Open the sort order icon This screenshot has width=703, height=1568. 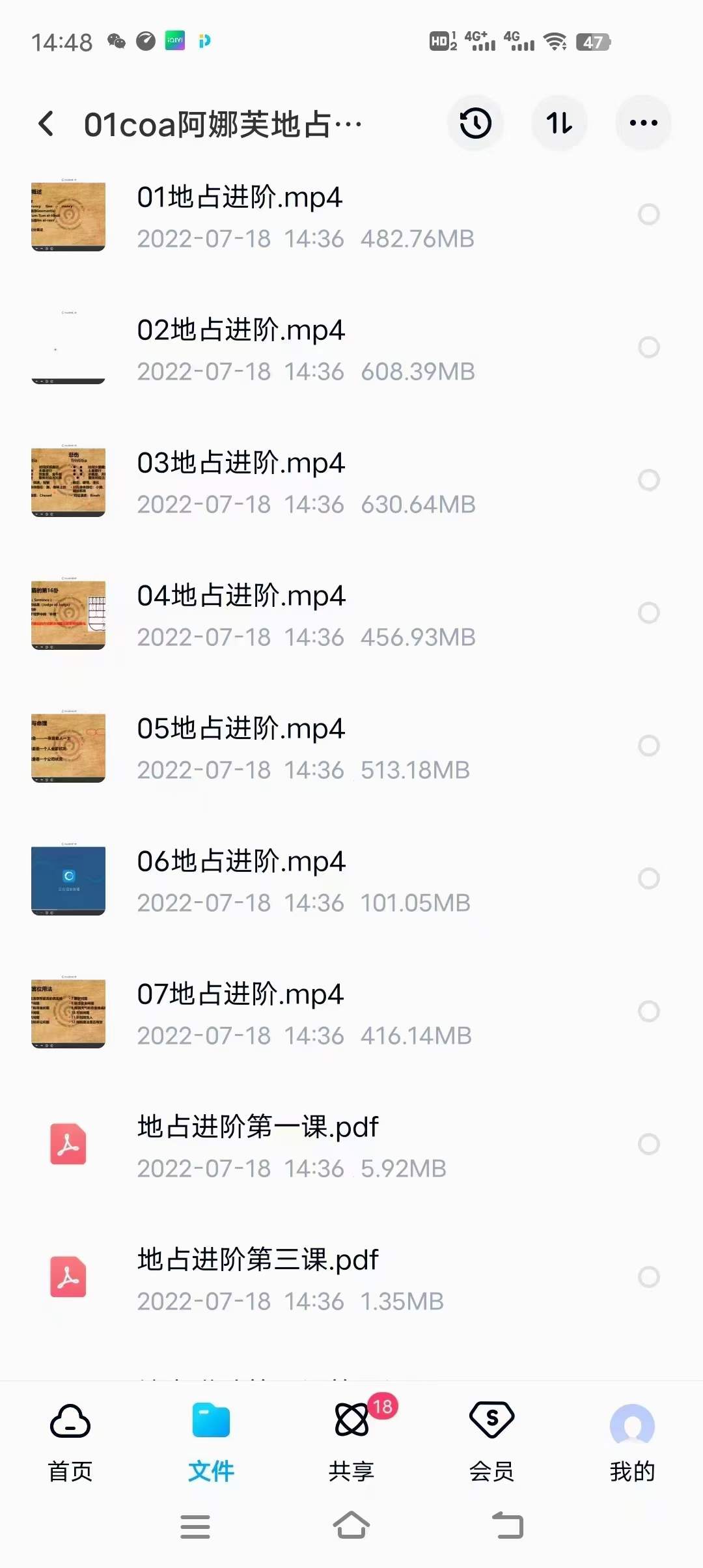559,123
